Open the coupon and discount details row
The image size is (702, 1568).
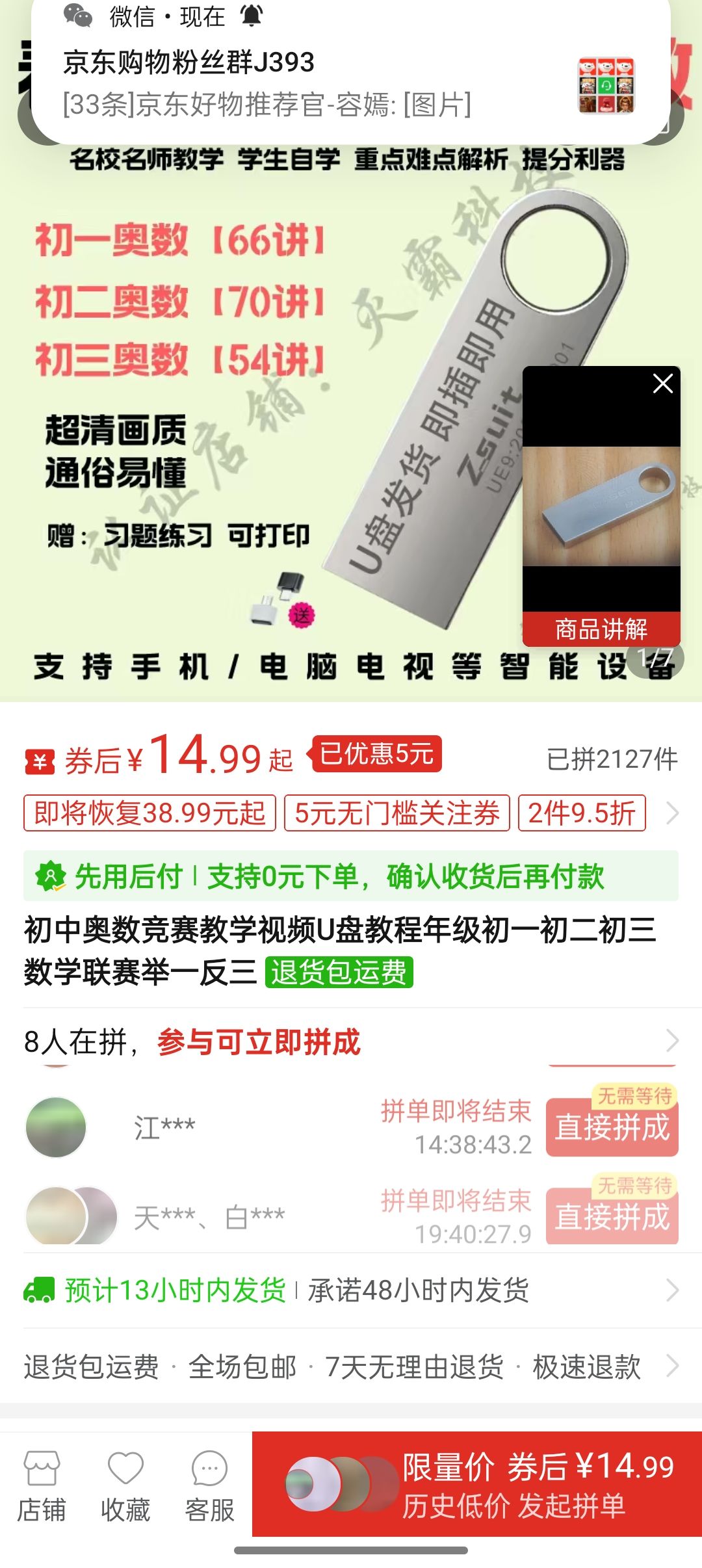pyautogui.click(x=351, y=813)
